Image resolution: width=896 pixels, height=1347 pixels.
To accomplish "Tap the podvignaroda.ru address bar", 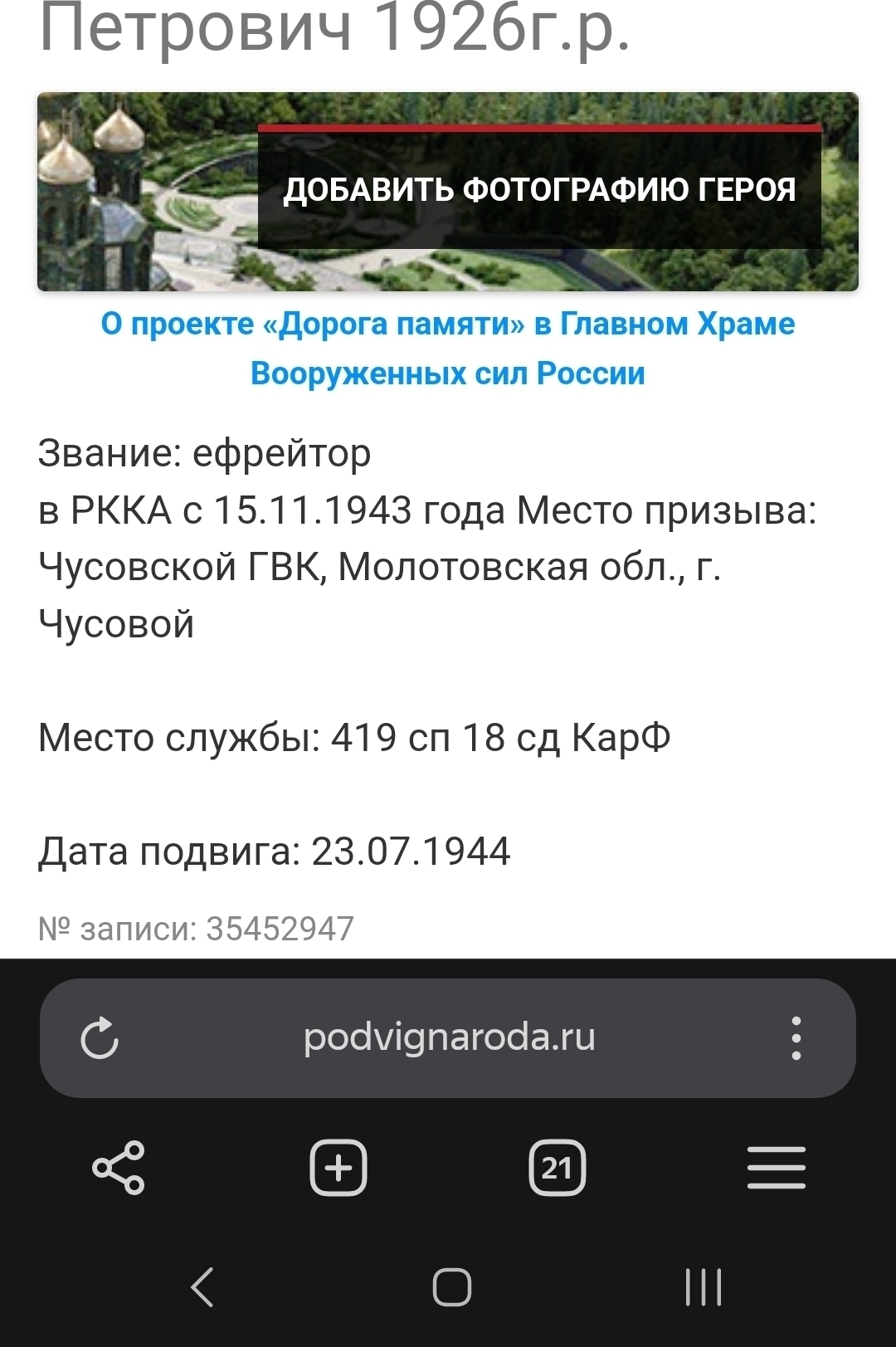I will click(x=449, y=1038).
